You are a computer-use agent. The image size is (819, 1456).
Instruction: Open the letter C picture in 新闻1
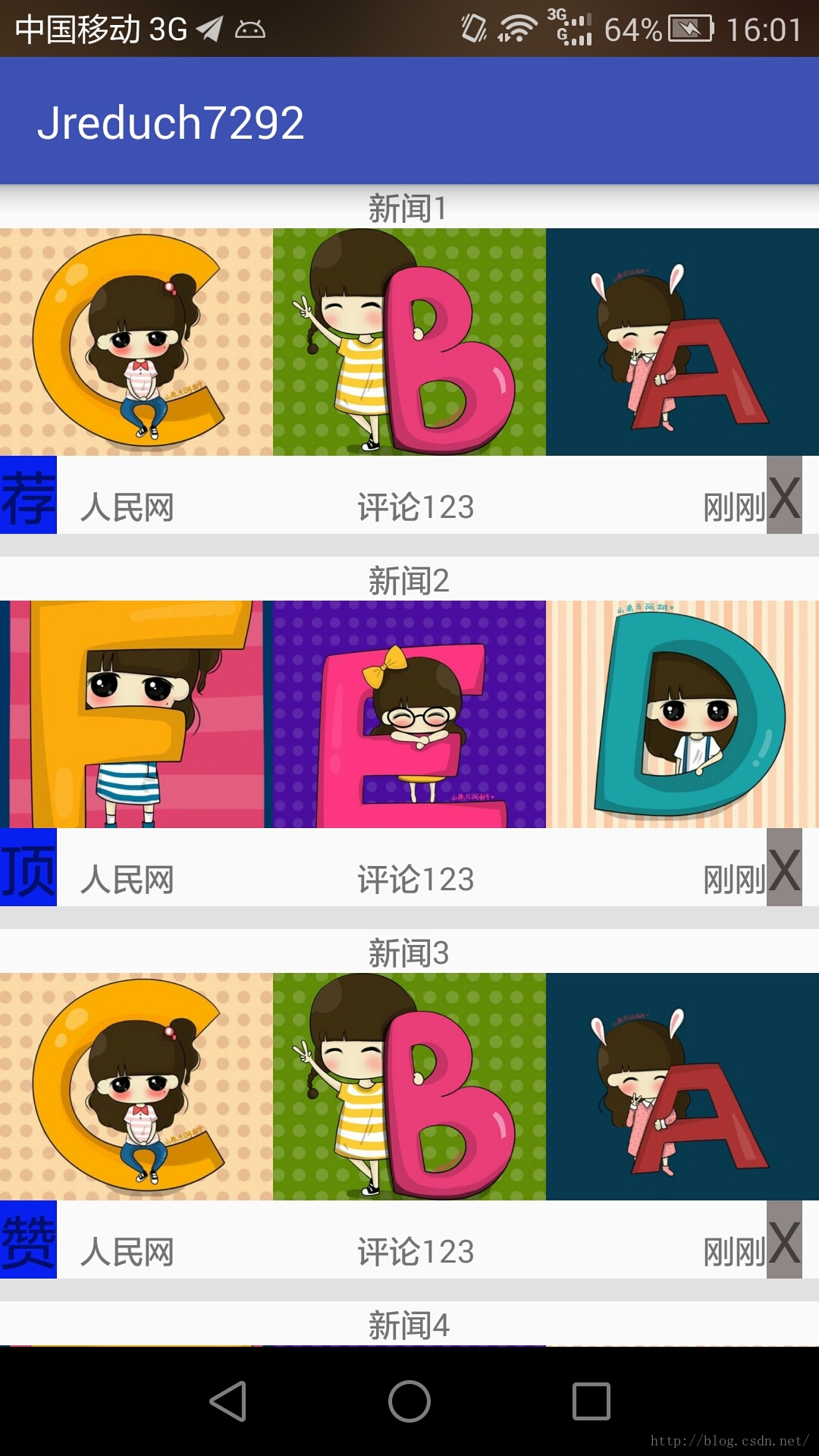tap(136, 342)
